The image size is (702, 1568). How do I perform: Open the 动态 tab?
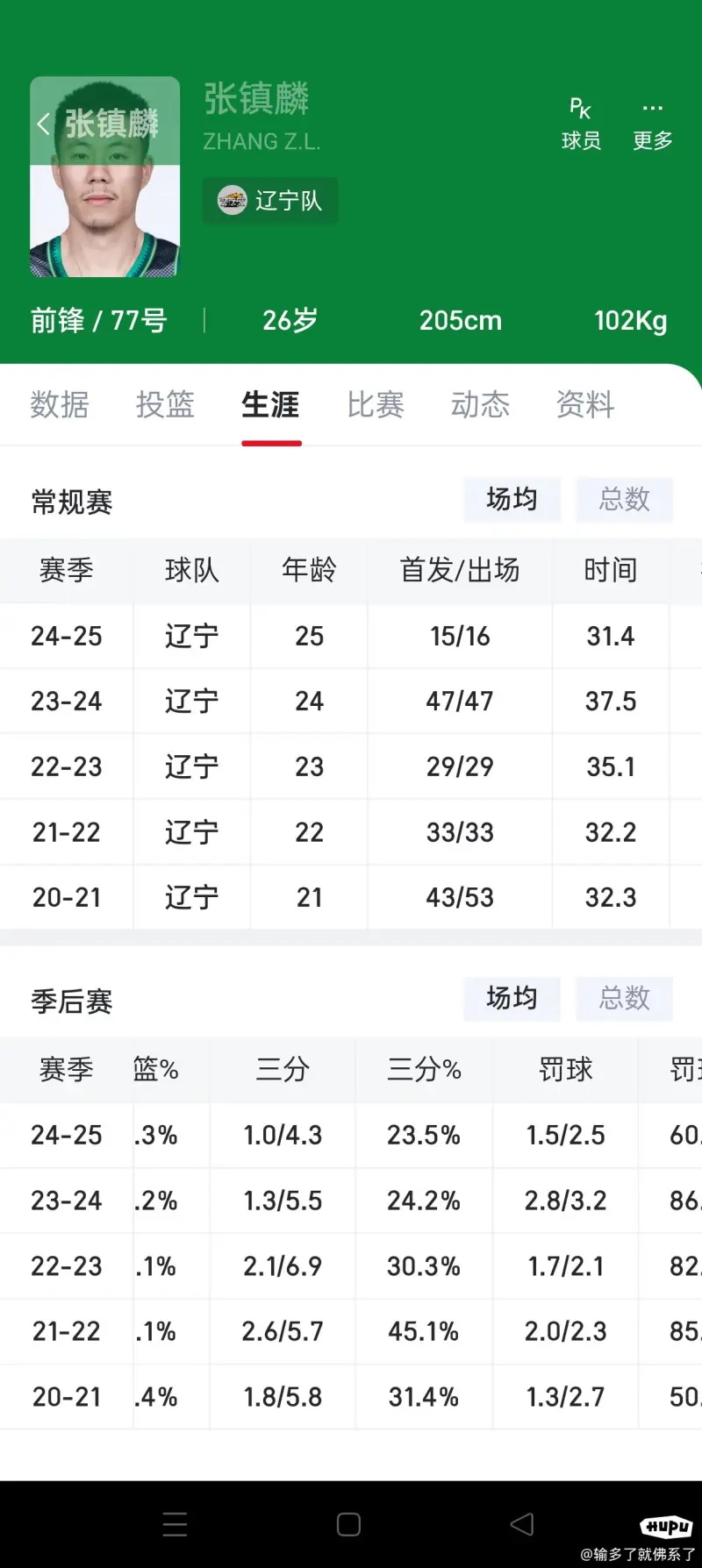click(480, 404)
